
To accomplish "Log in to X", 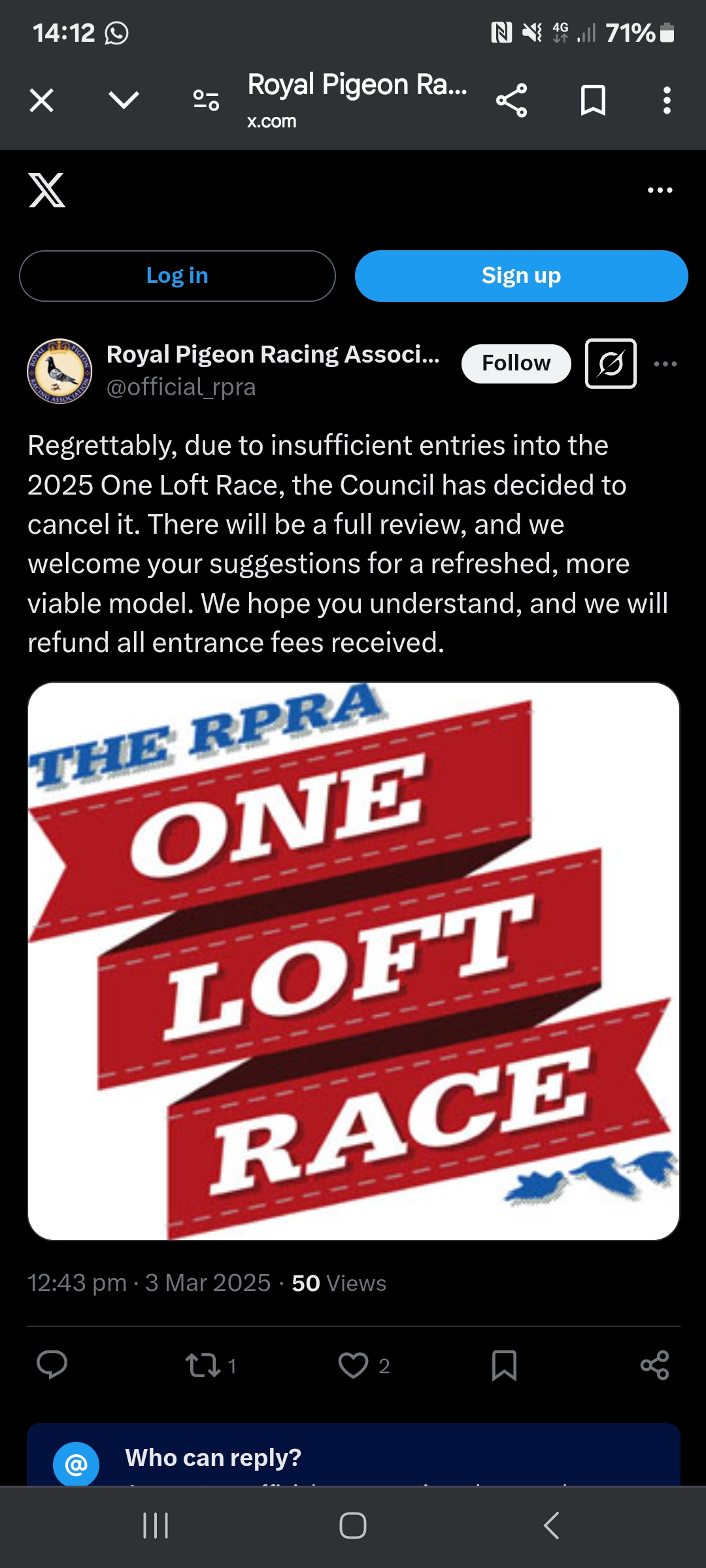I will (177, 276).
